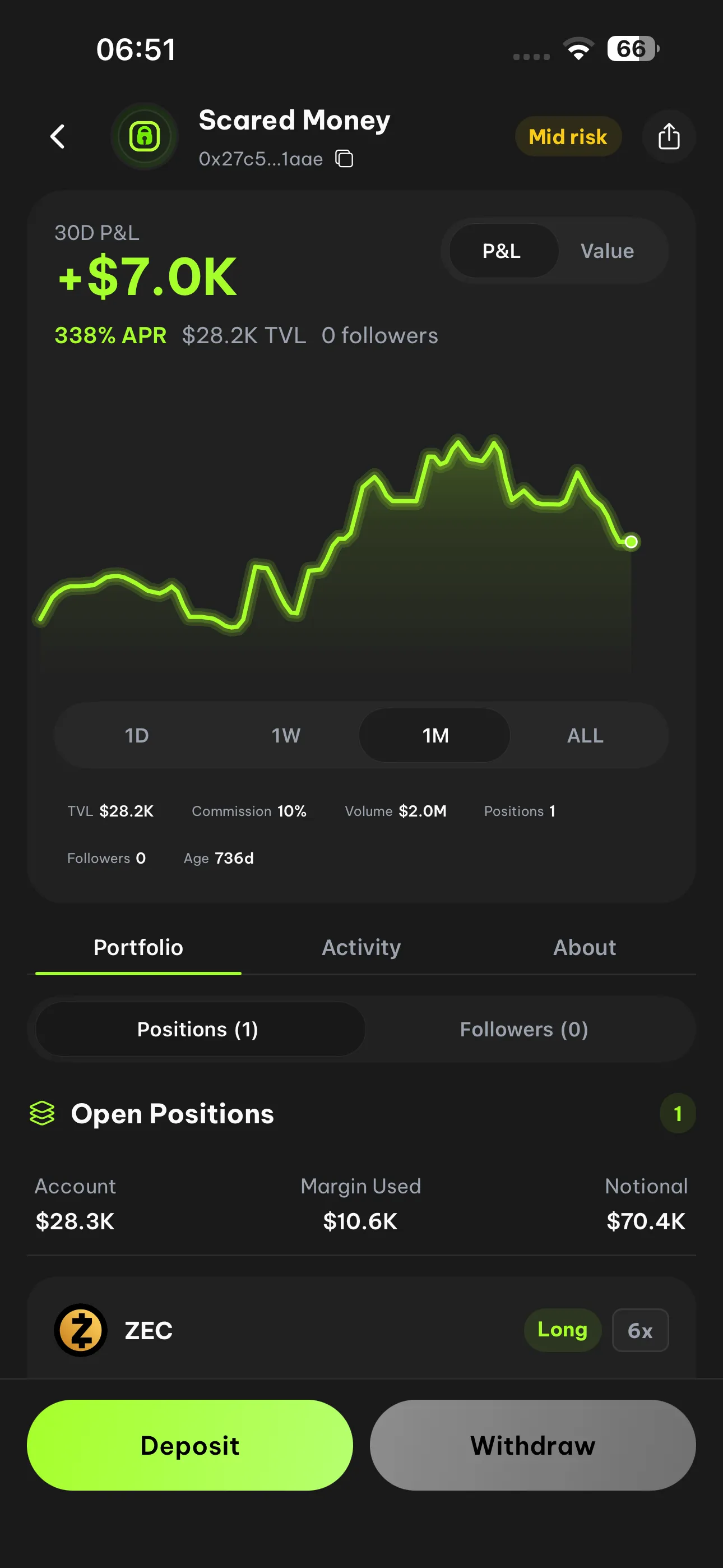
Task: Click the padlock vault avatar icon
Action: (x=143, y=136)
